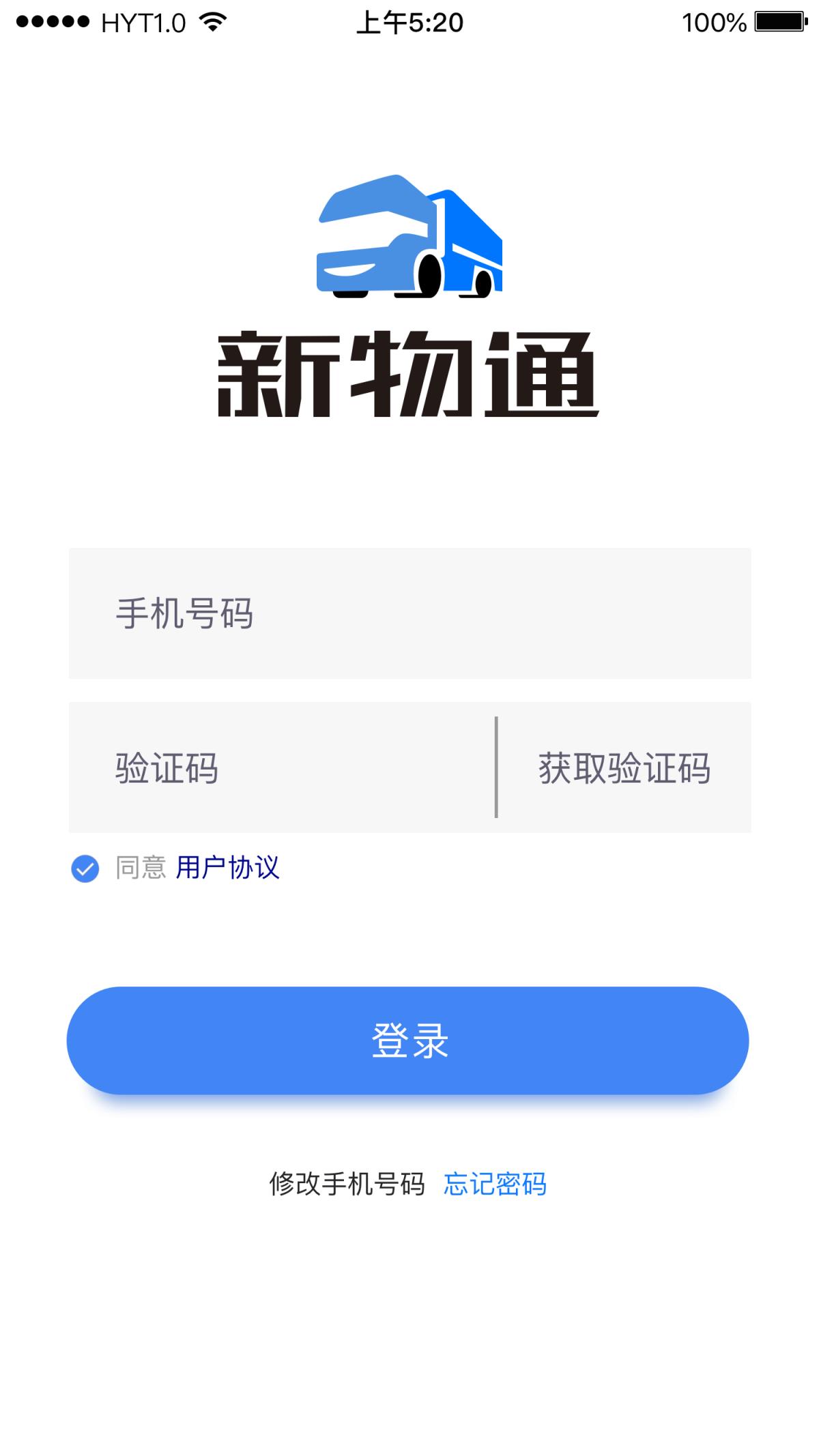
Task: Open the 用户协议 user agreement
Action: pos(229,868)
